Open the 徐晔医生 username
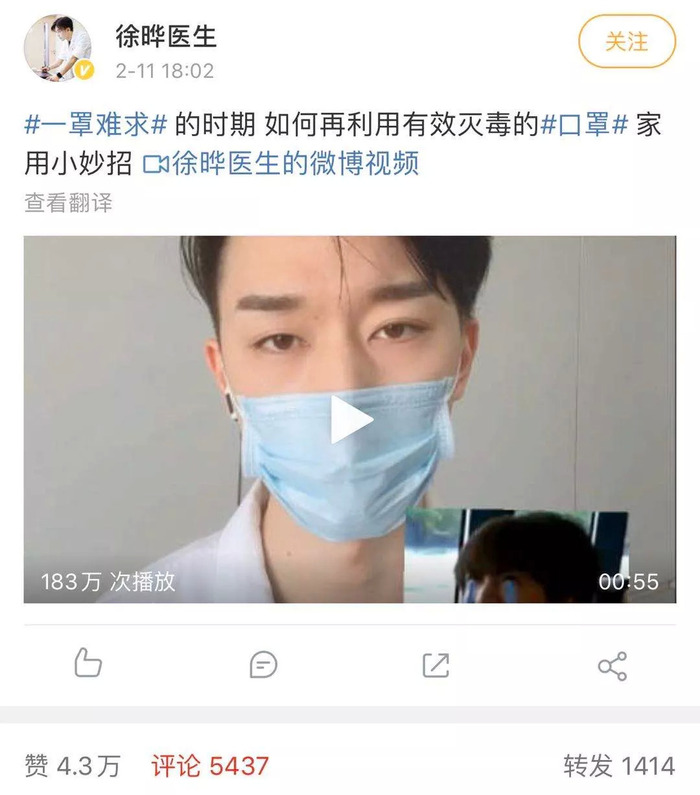 pos(166,36)
